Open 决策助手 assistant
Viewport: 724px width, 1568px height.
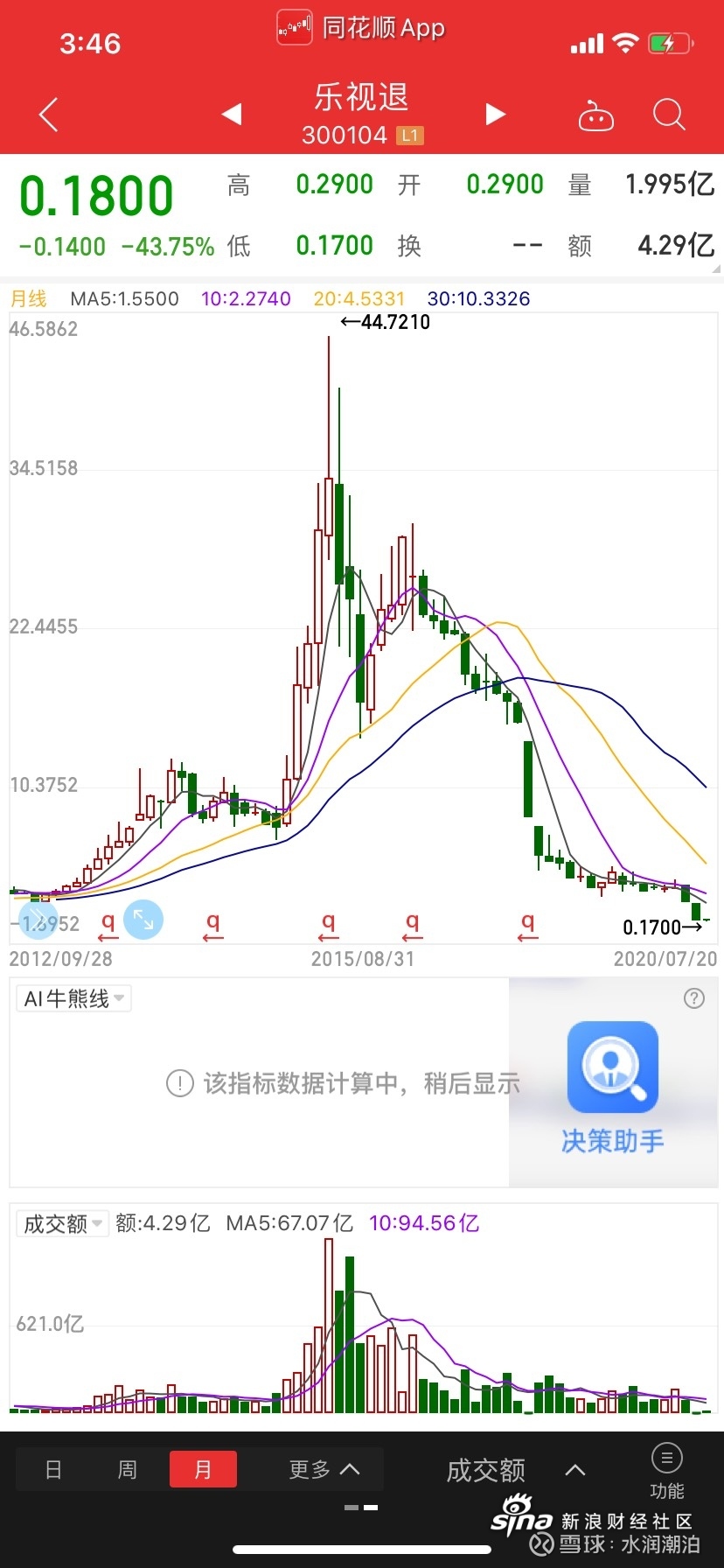click(613, 1087)
